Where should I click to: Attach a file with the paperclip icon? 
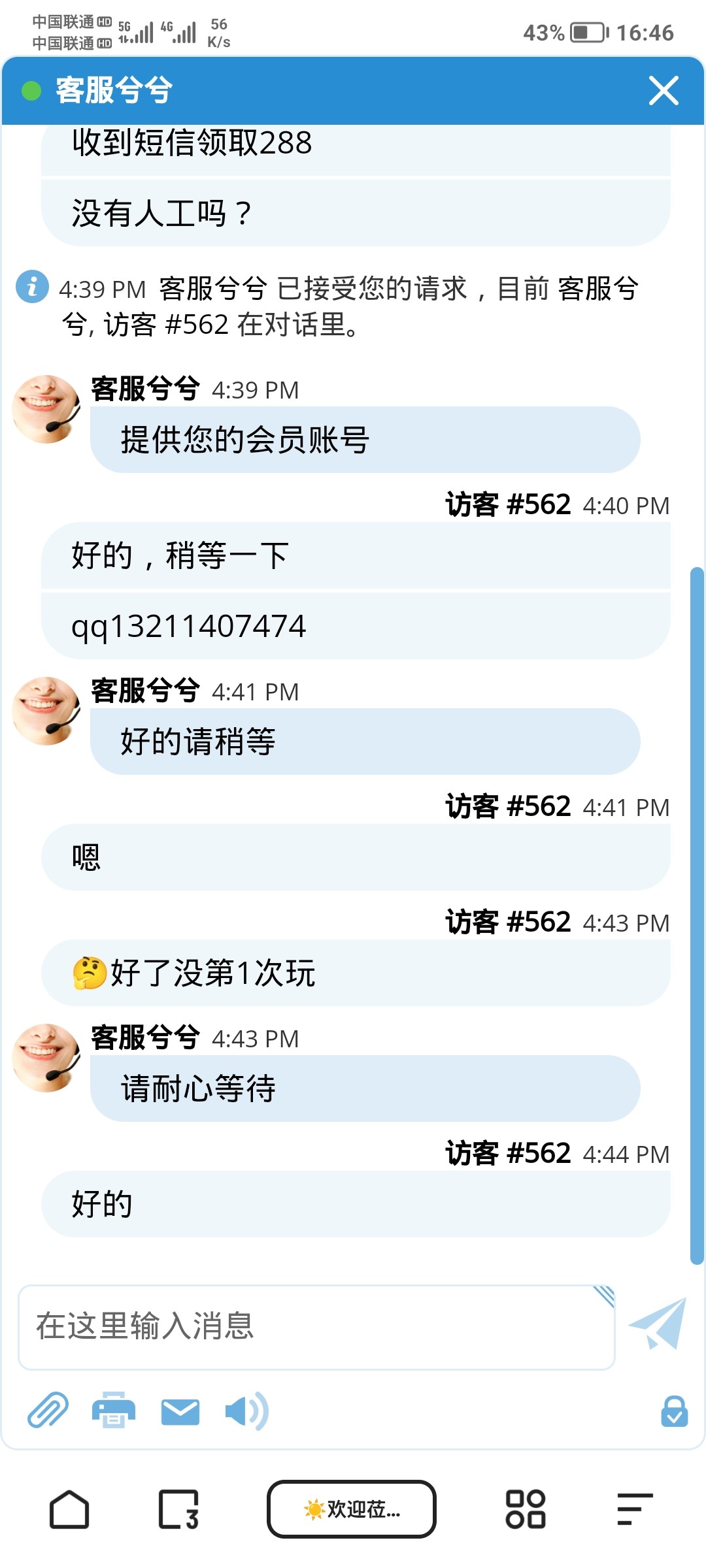(x=48, y=1411)
